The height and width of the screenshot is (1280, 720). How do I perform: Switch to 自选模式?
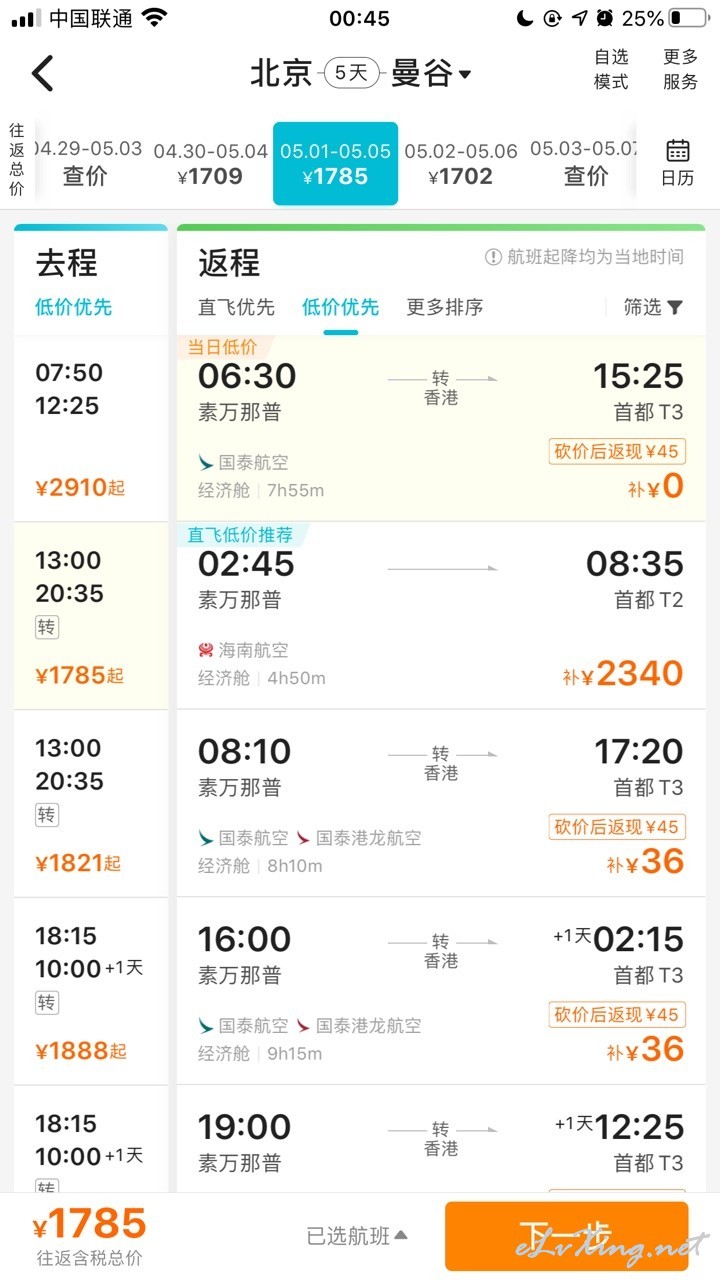(611, 70)
